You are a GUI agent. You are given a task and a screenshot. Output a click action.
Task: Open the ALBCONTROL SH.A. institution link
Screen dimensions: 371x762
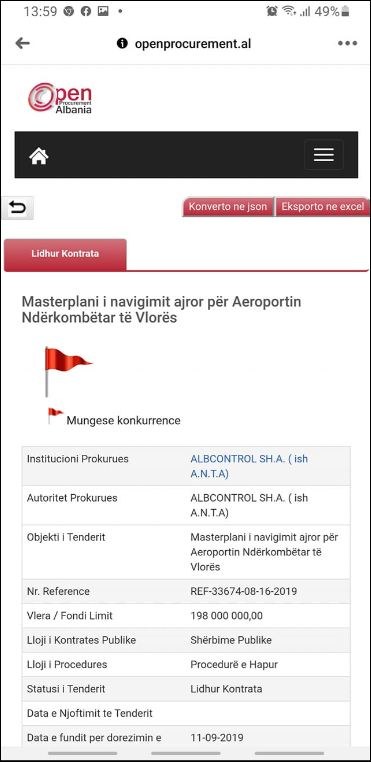click(x=249, y=466)
